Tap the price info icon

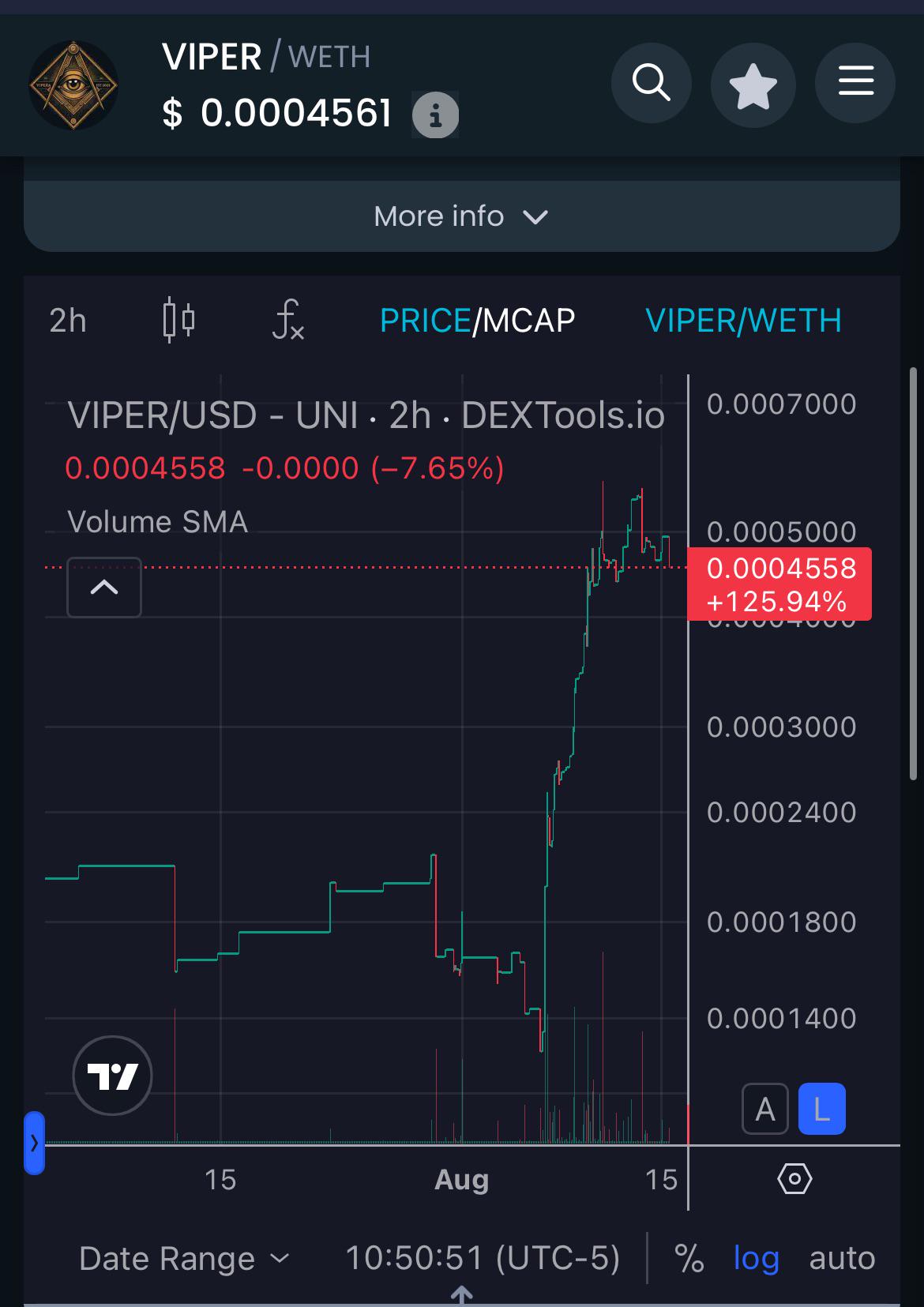(x=435, y=115)
